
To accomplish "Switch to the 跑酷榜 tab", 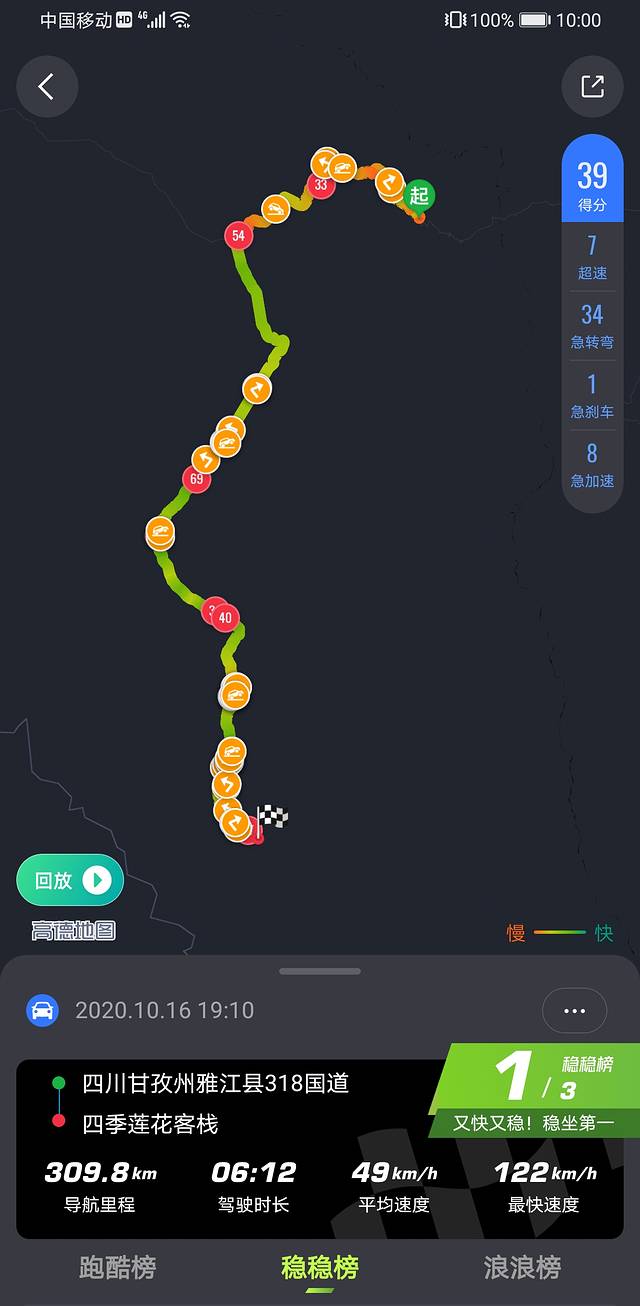I will [118, 1268].
